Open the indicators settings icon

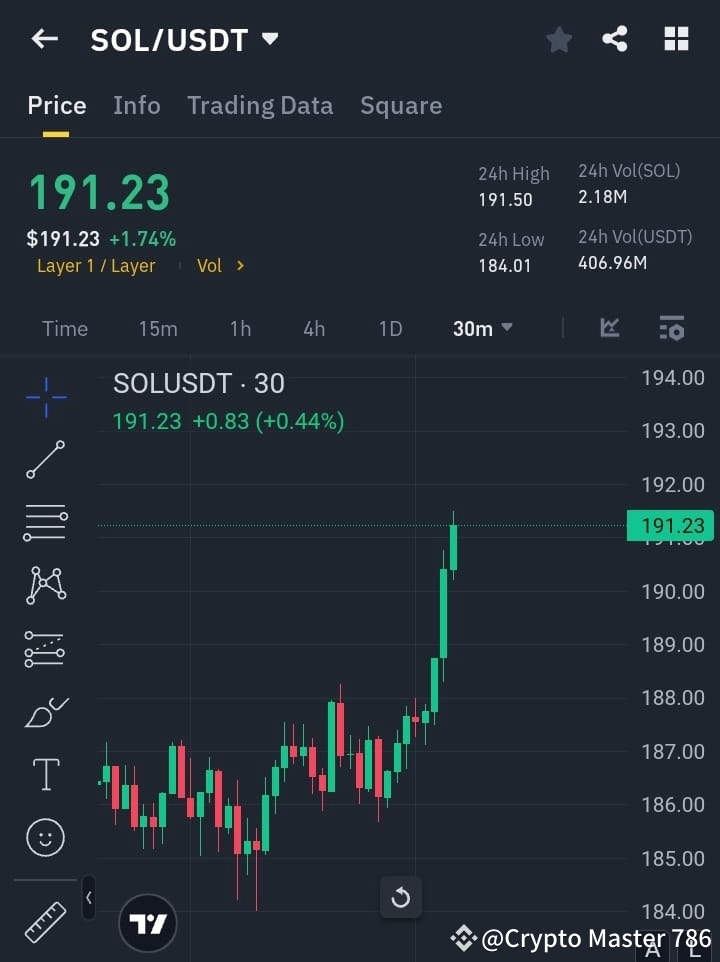(x=671, y=328)
